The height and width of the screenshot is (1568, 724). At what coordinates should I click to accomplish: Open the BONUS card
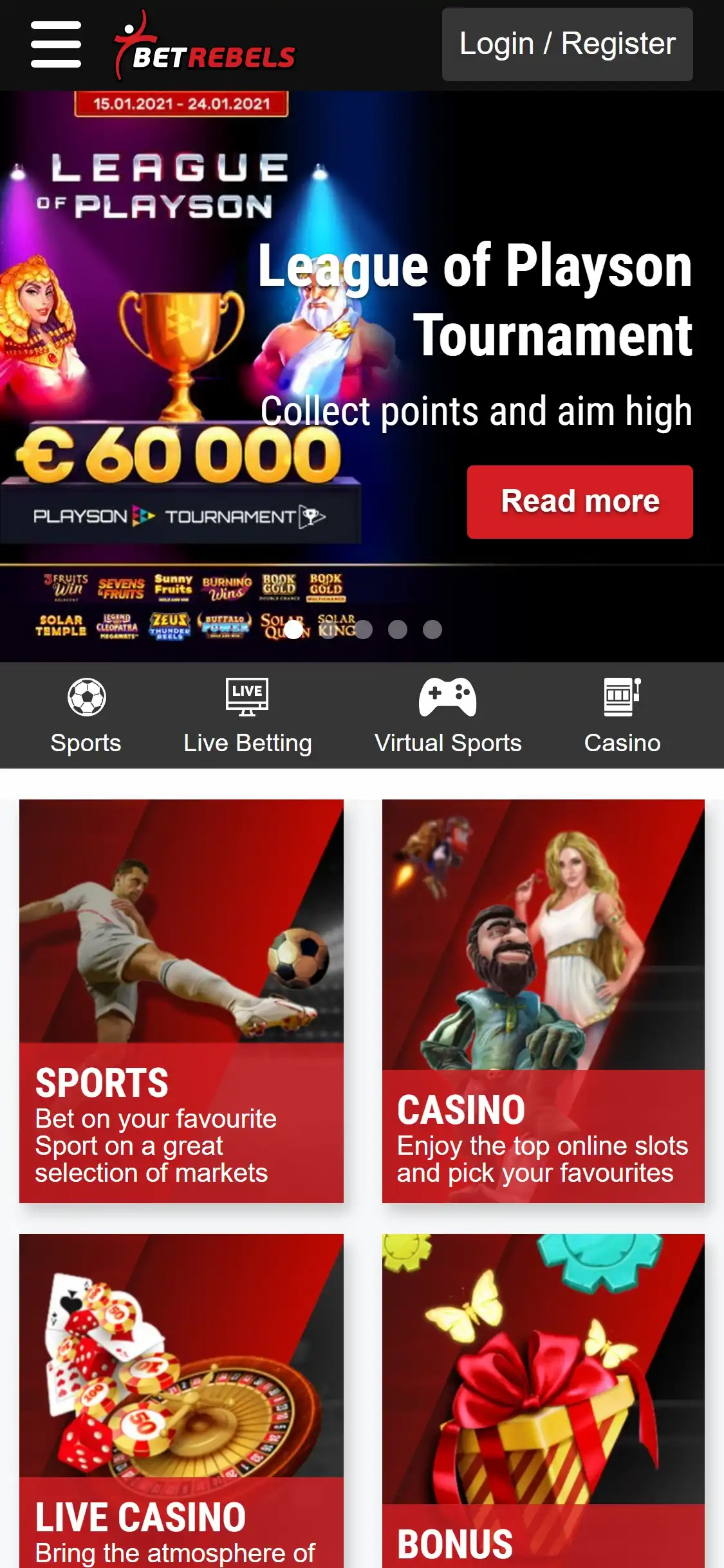(543, 1400)
